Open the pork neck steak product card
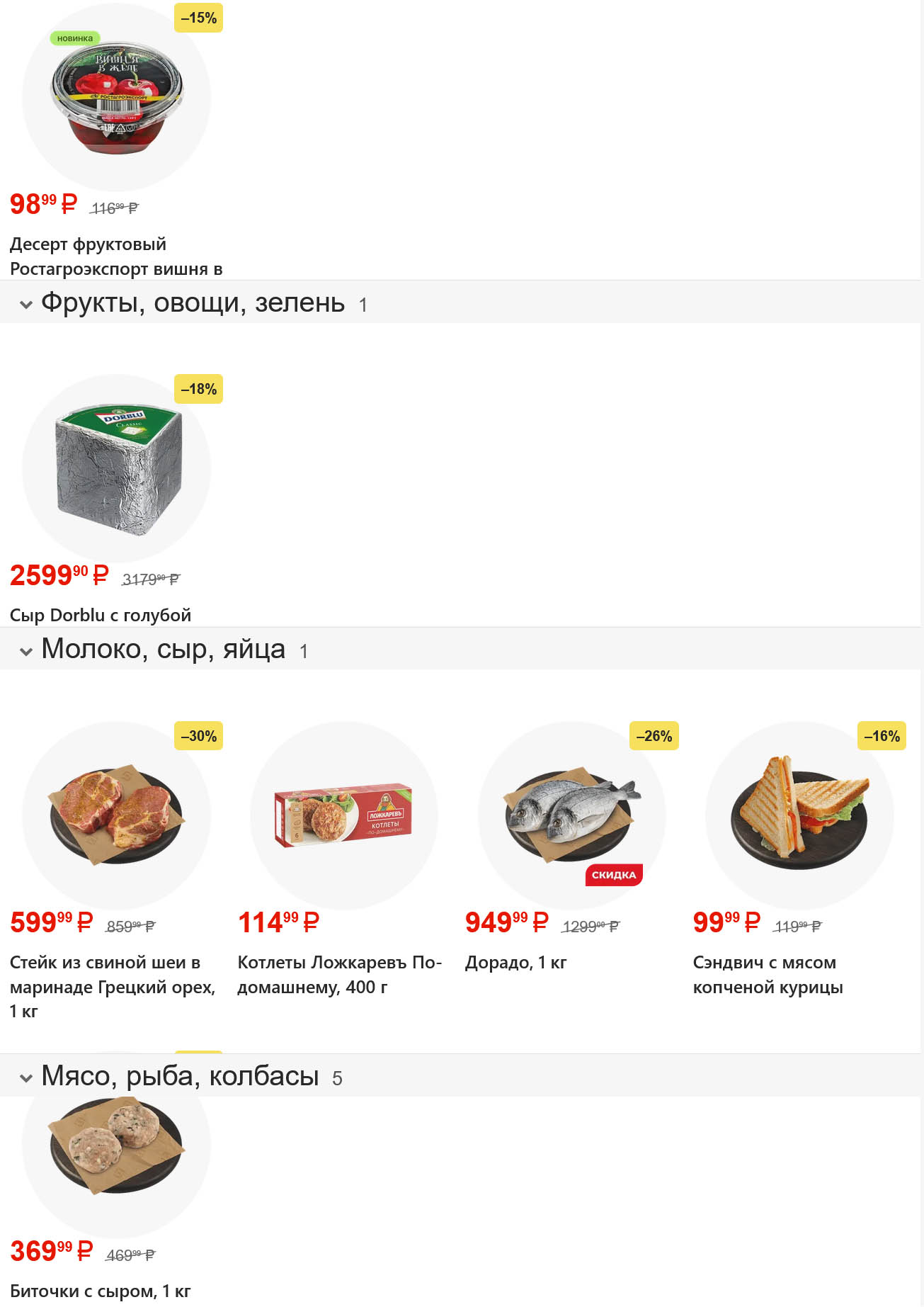Screen dimensions: 924x1307 (116, 816)
